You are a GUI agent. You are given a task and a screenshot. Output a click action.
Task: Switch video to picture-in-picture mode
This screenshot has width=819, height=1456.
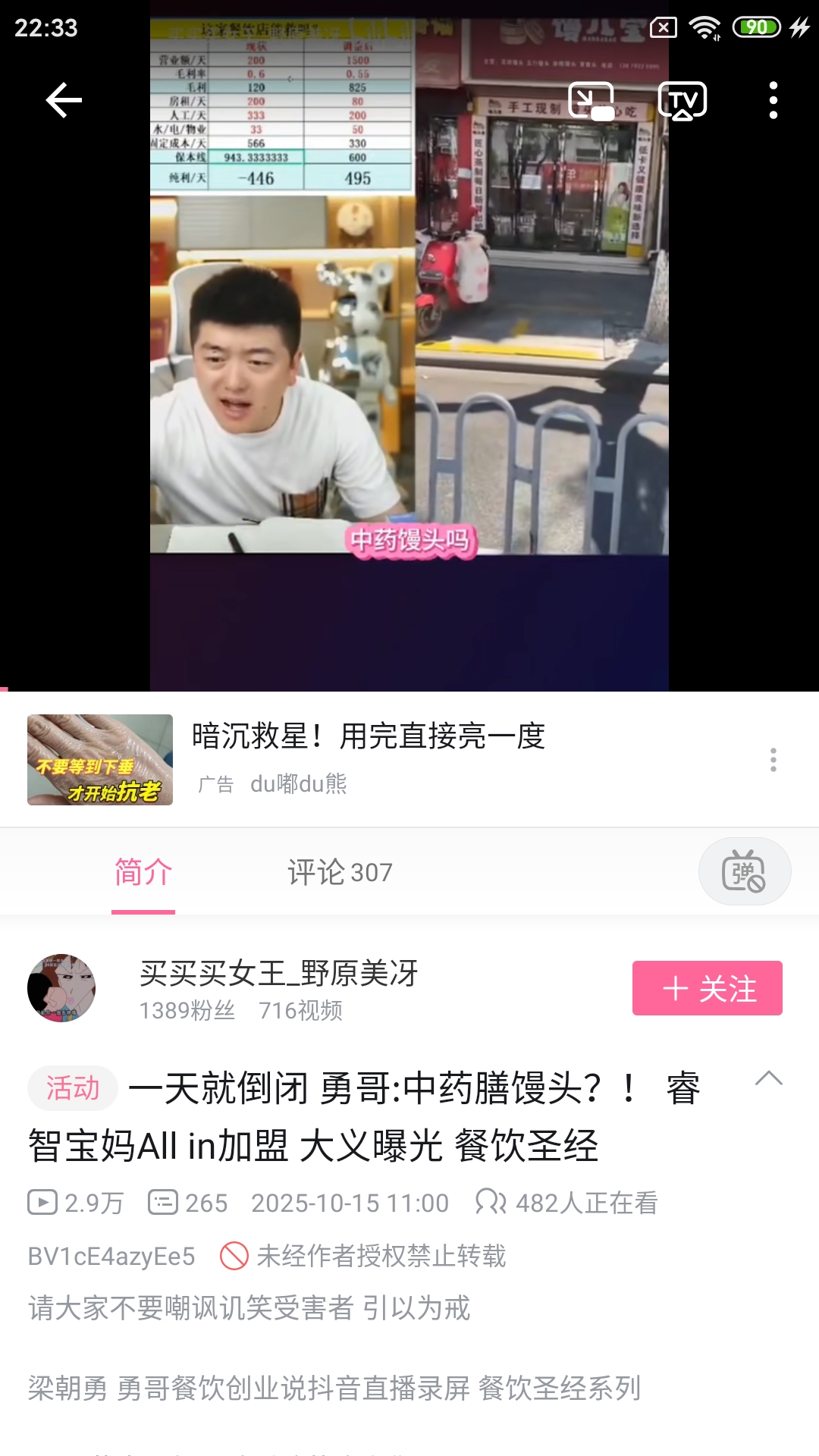pyautogui.click(x=591, y=101)
